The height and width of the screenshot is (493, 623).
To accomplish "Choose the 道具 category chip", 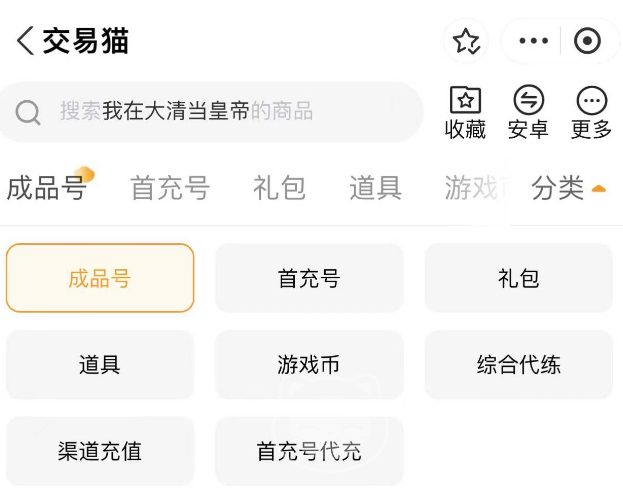I will tap(100, 365).
